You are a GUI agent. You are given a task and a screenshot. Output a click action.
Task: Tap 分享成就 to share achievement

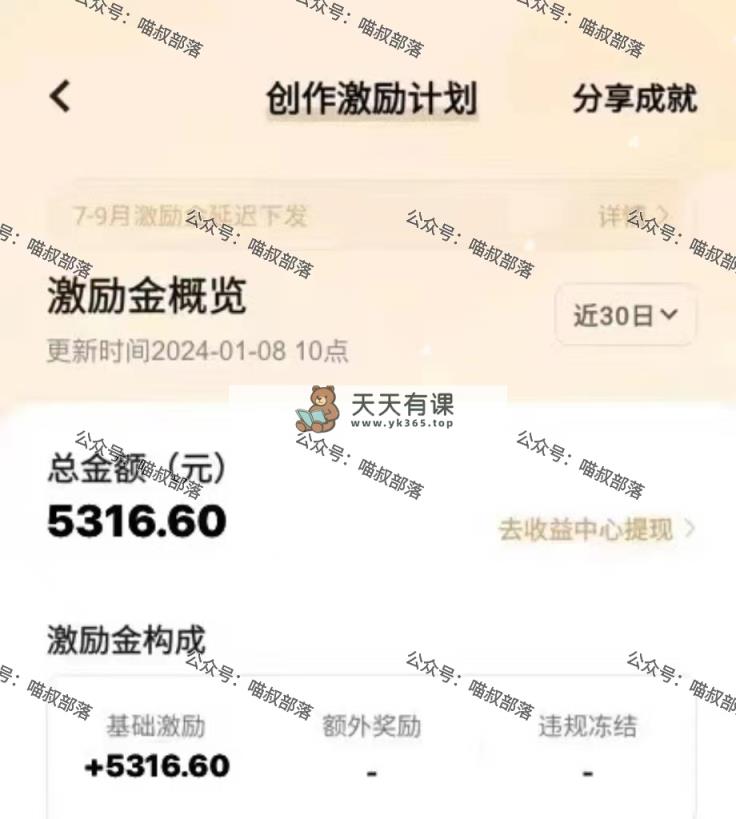pos(634,99)
